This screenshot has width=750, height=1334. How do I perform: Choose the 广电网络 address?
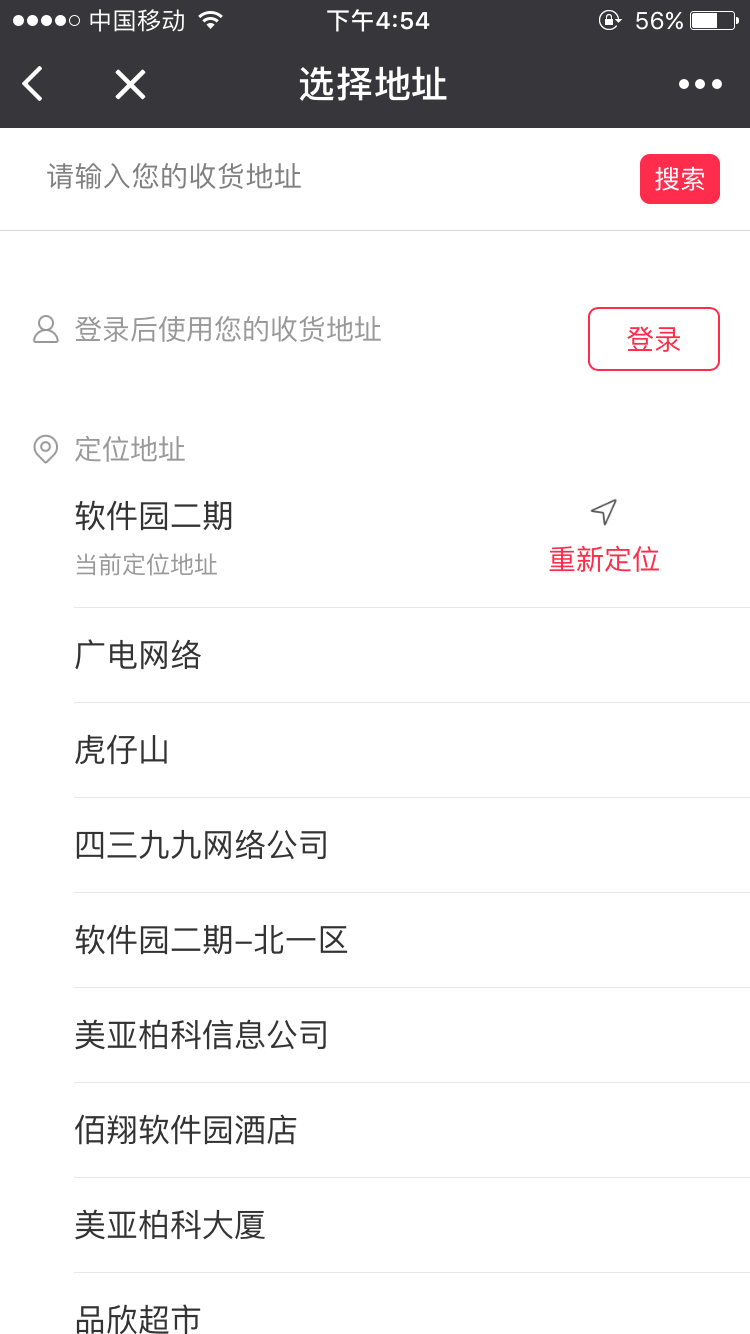[139, 655]
